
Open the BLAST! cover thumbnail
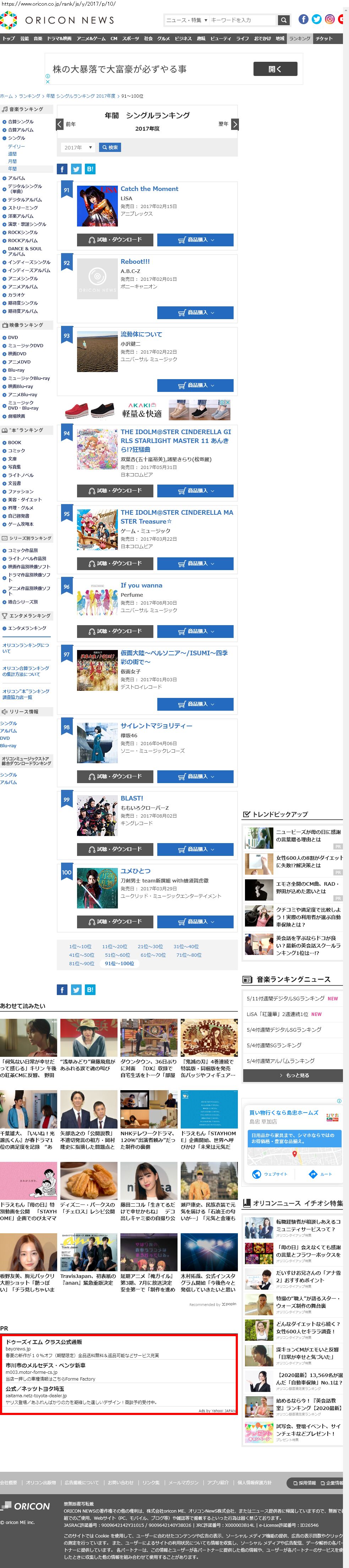97,816
